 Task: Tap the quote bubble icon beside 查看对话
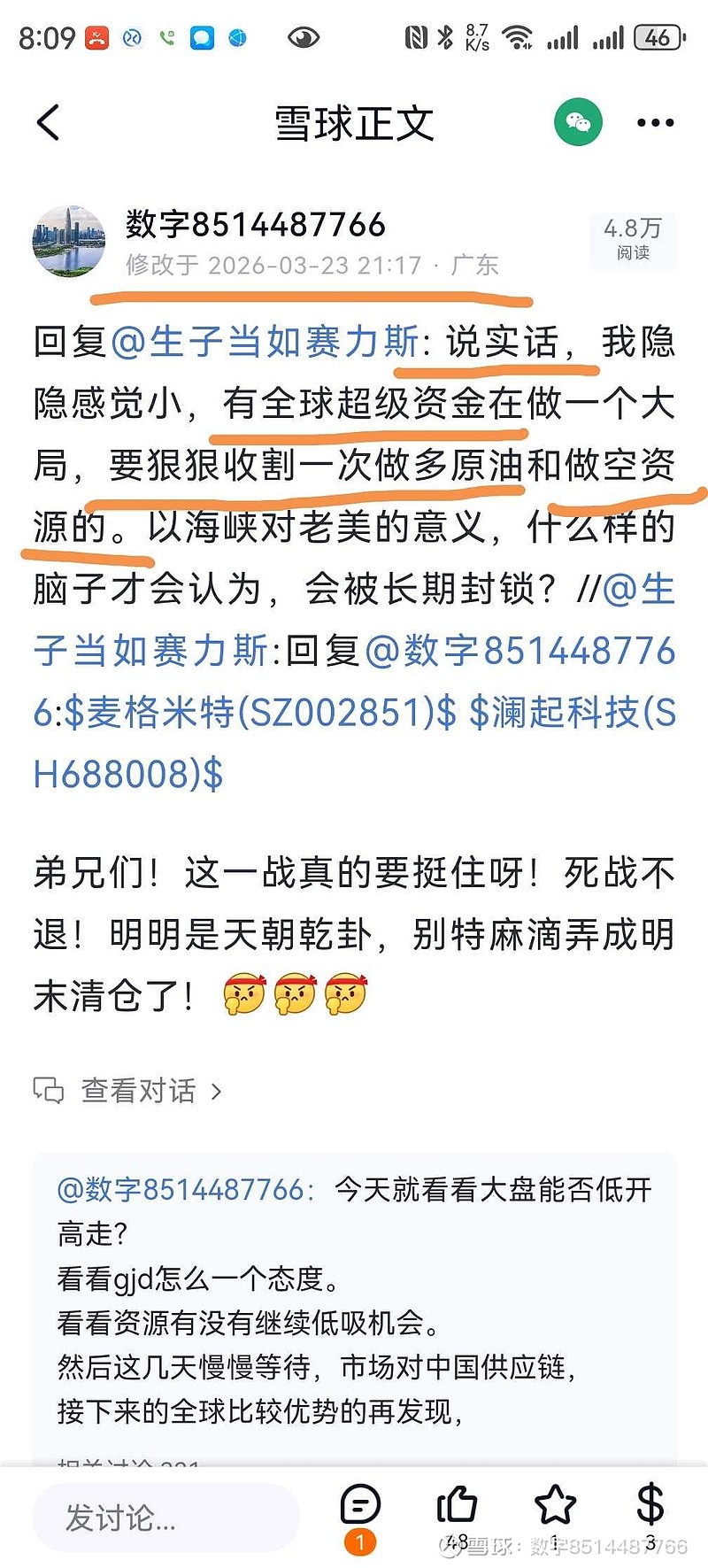click(x=48, y=1091)
